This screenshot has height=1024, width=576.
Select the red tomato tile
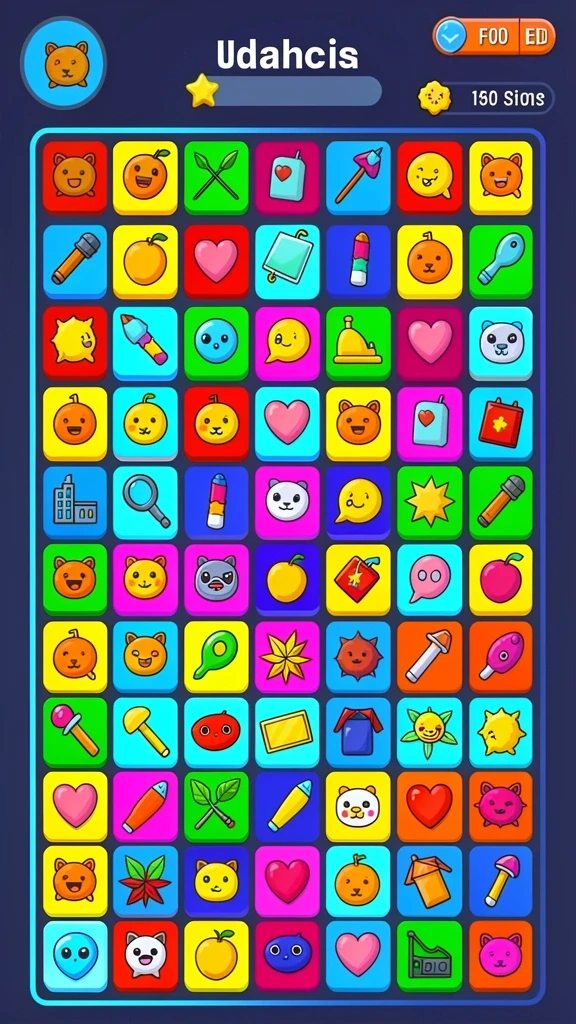click(x=216, y=731)
